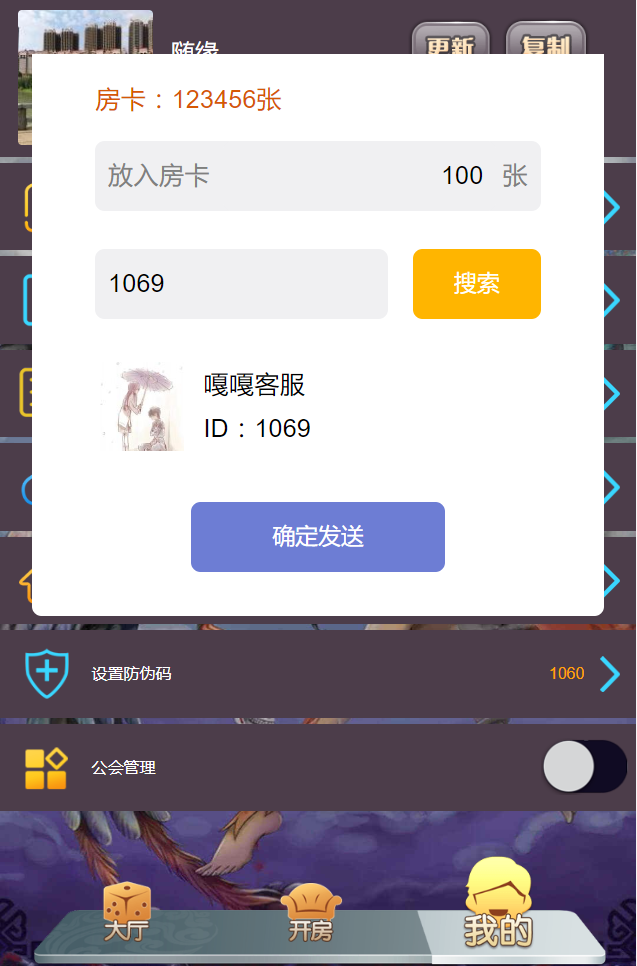Tap the 放入房卡 amount input field
Screen dimensions: 637x966
click(x=318, y=176)
